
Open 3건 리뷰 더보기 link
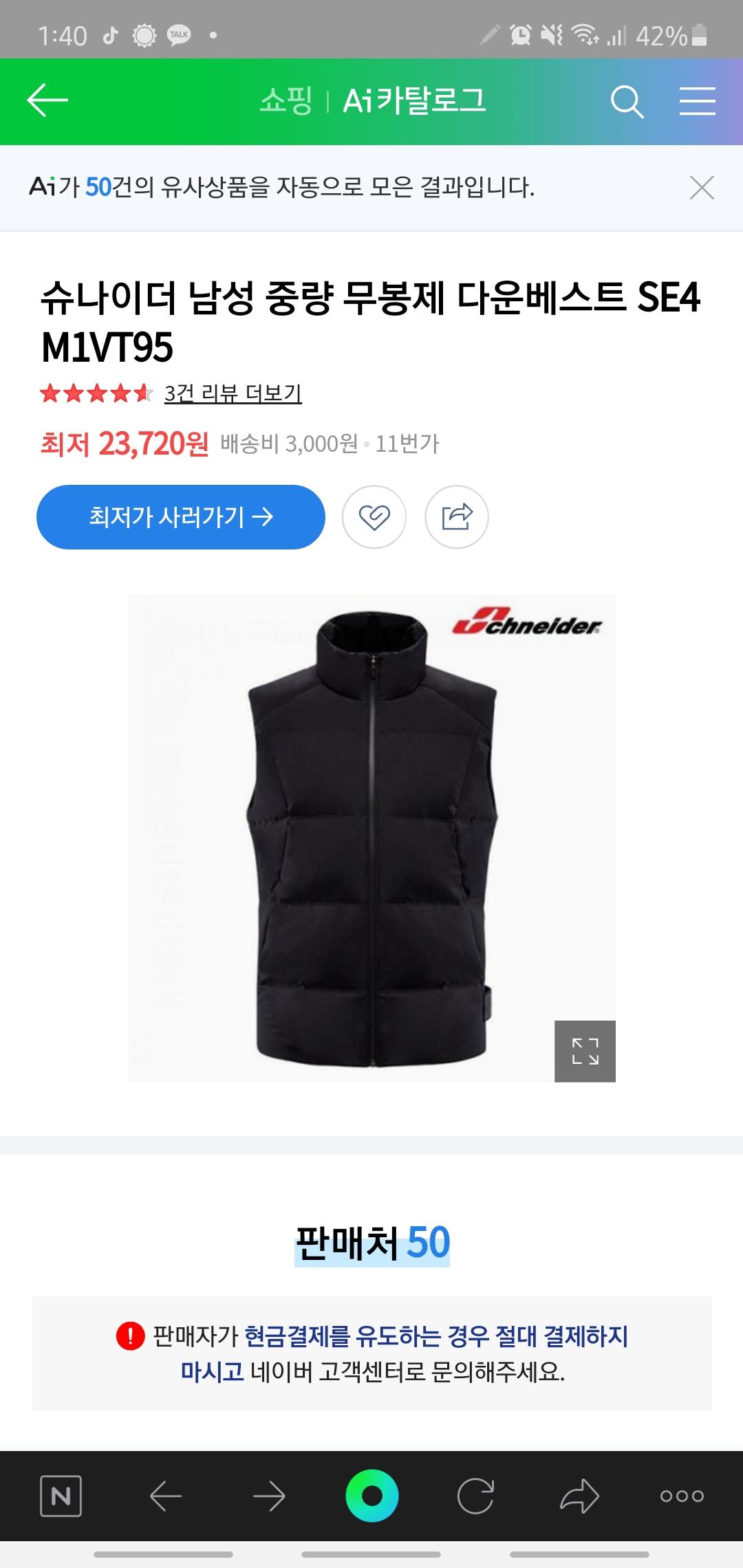coord(233,393)
